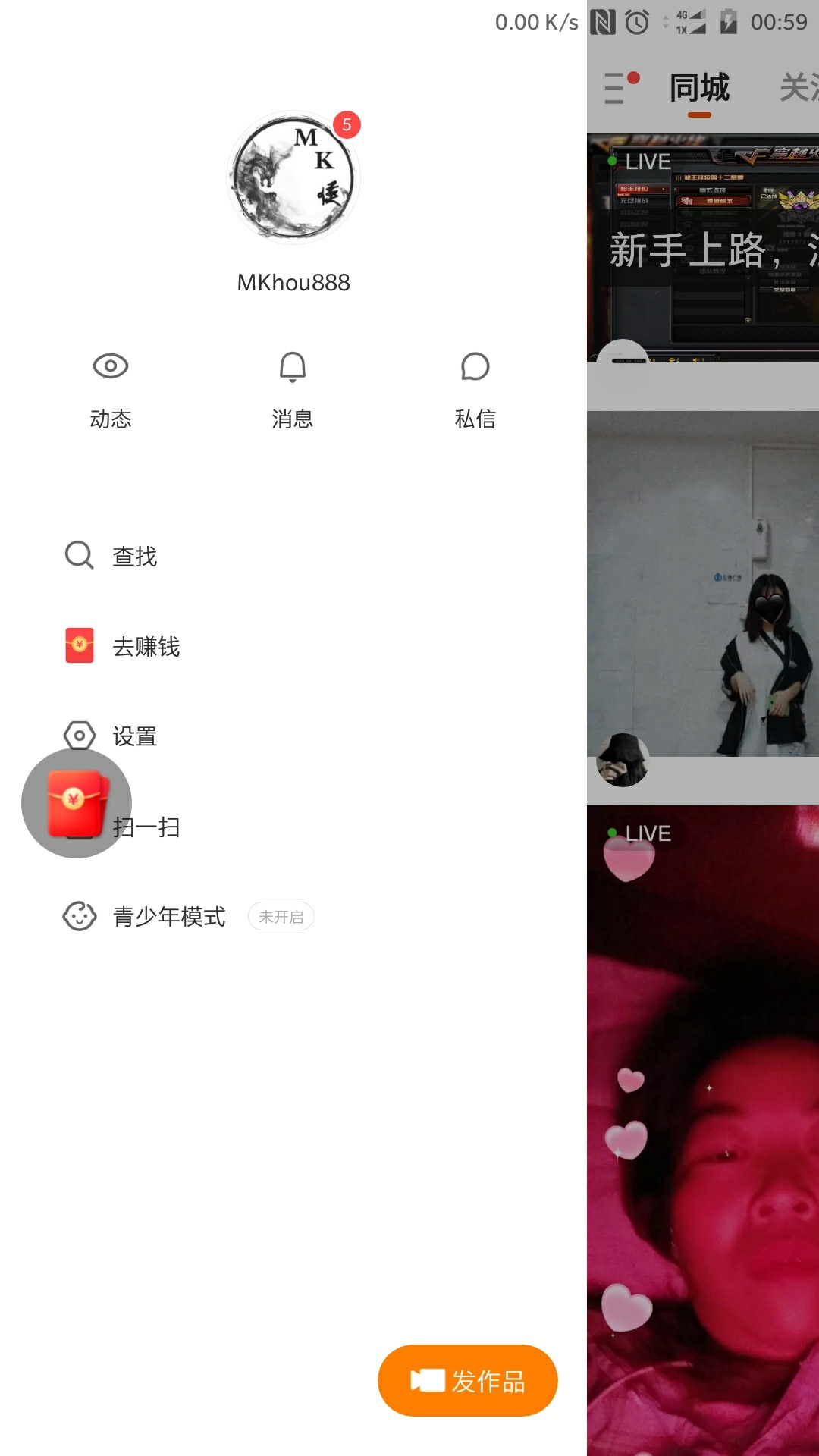Screen dimensions: 819x1456
Task: Open 青少年模式 teen mode
Action: [x=168, y=916]
